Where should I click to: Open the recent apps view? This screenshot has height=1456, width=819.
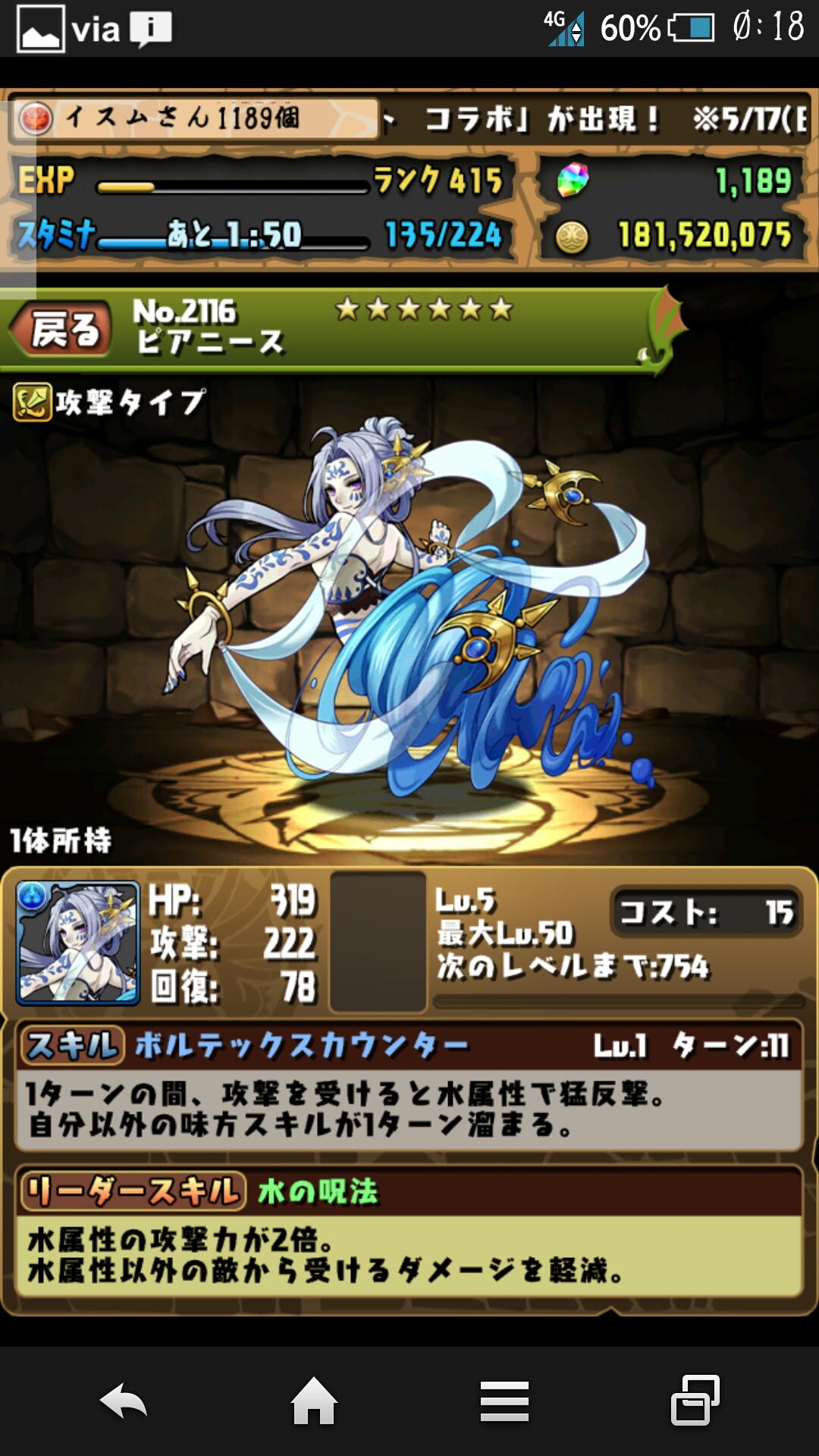click(x=695, y=1401)
